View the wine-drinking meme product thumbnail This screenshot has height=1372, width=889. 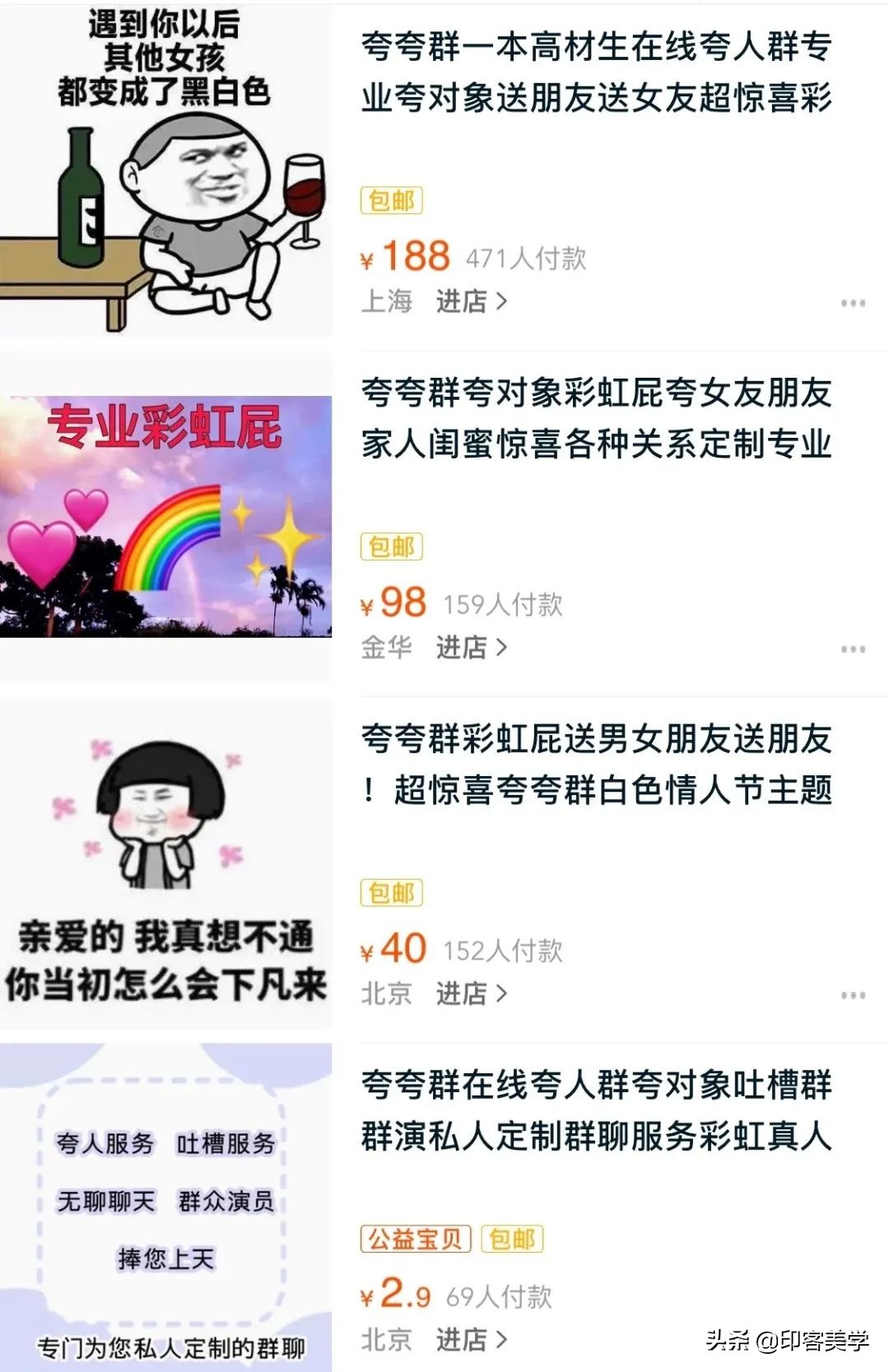(x=165, y=165)
